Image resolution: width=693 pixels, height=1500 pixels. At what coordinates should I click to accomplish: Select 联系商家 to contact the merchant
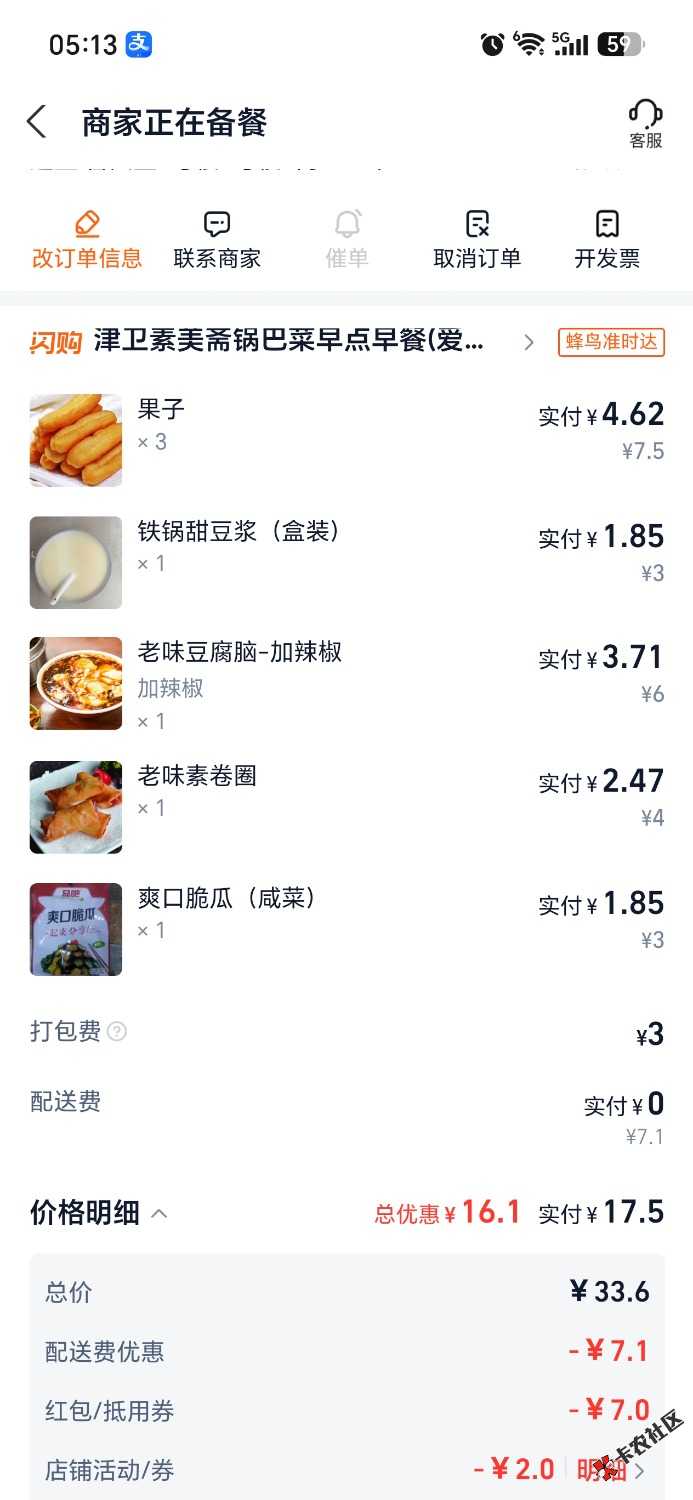click(217, 240)
